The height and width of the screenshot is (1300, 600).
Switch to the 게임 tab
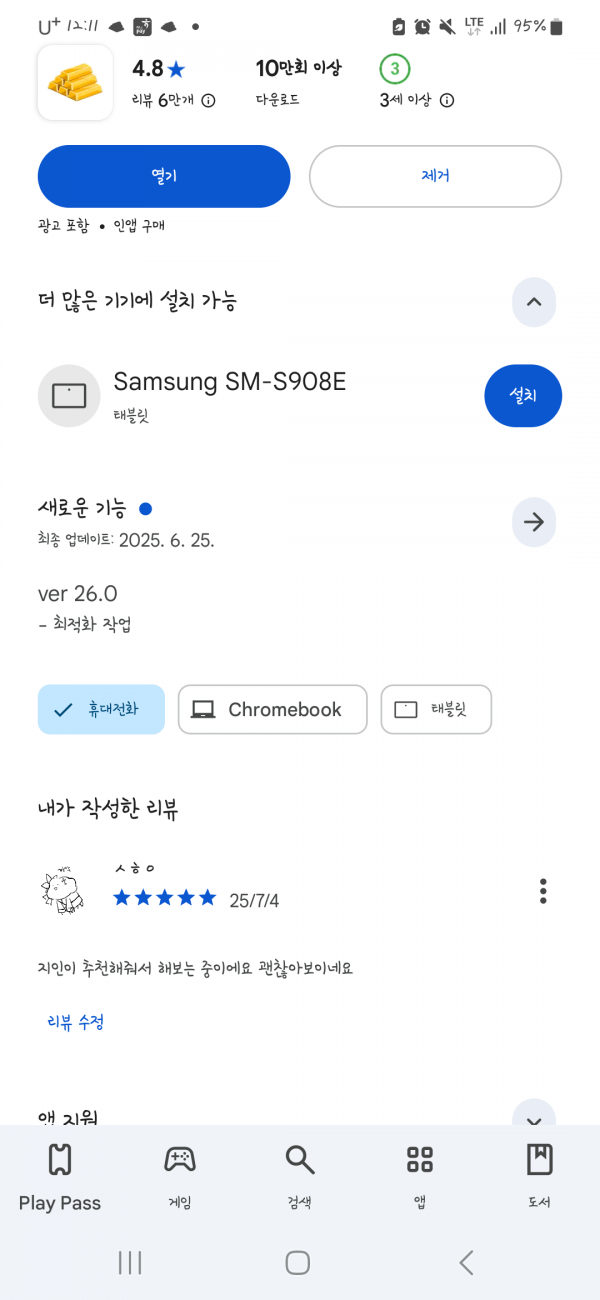coord(180,1177)
